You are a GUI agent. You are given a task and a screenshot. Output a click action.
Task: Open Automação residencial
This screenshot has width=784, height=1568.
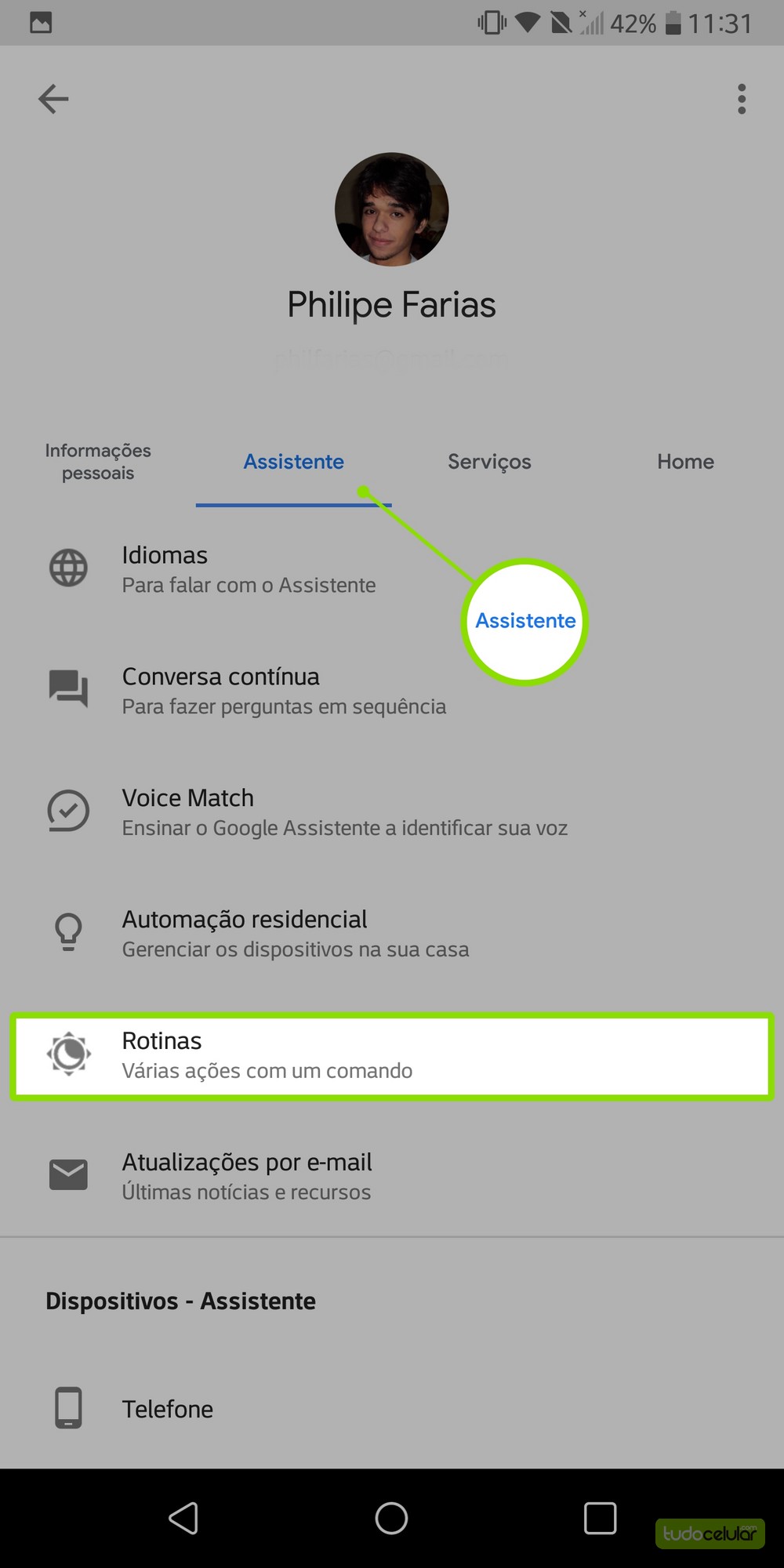pos(295,934)
